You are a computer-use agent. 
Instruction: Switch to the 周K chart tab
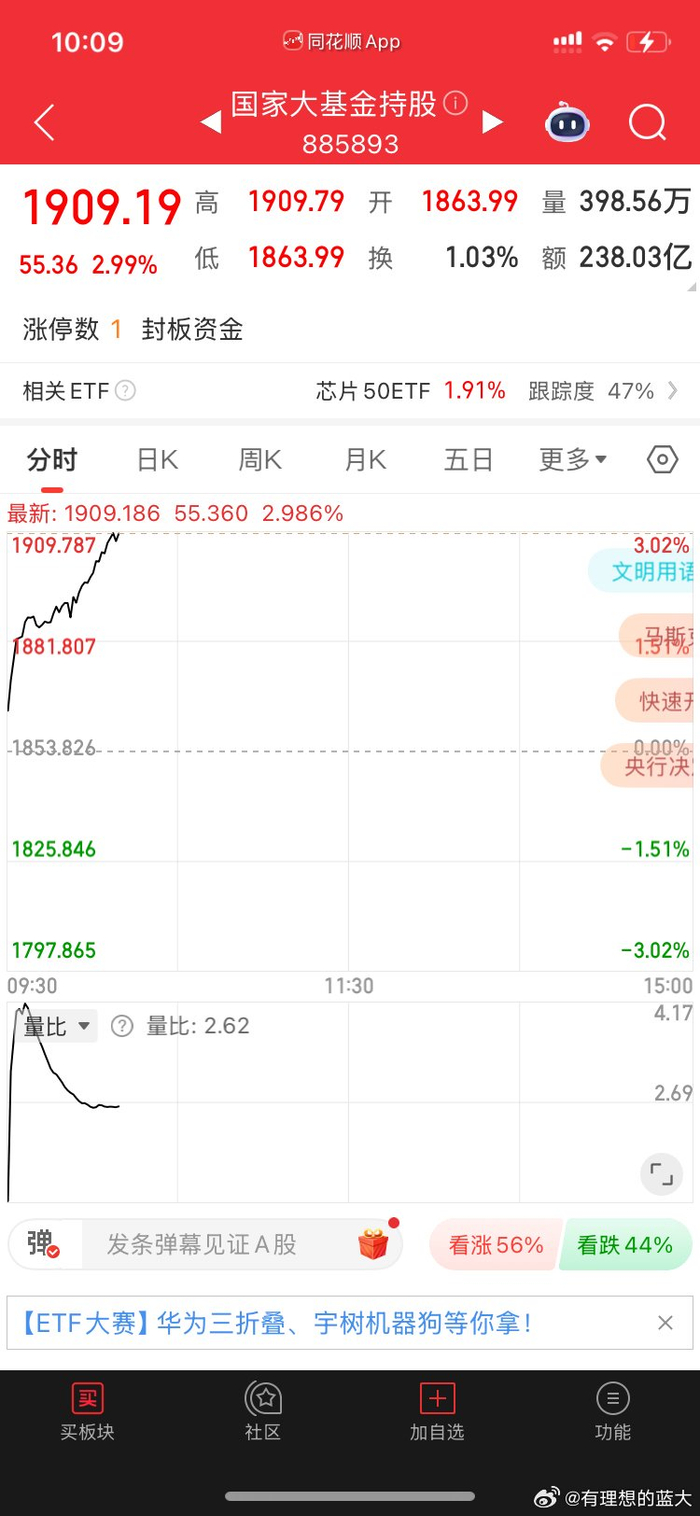click(x=260, y=460)
